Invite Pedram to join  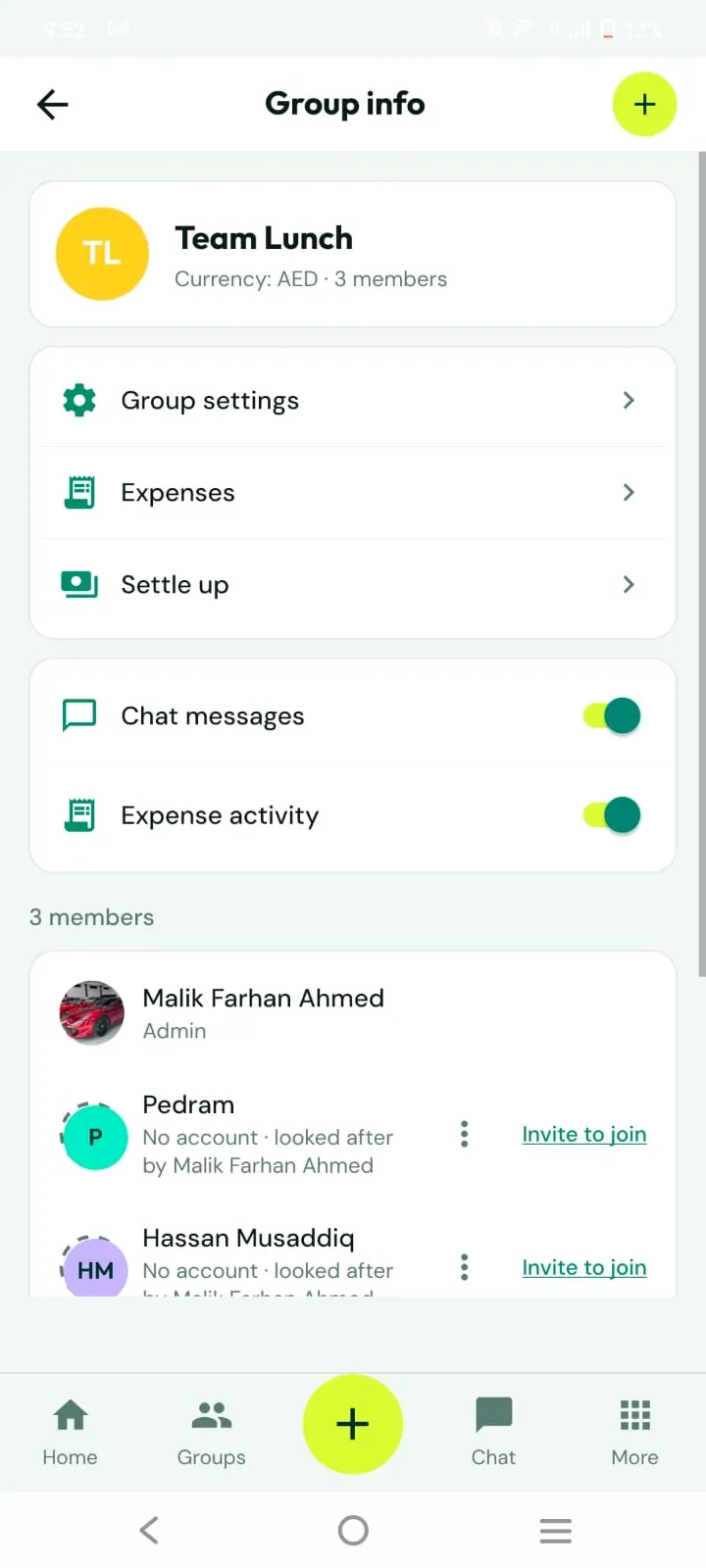point(583,1134)
